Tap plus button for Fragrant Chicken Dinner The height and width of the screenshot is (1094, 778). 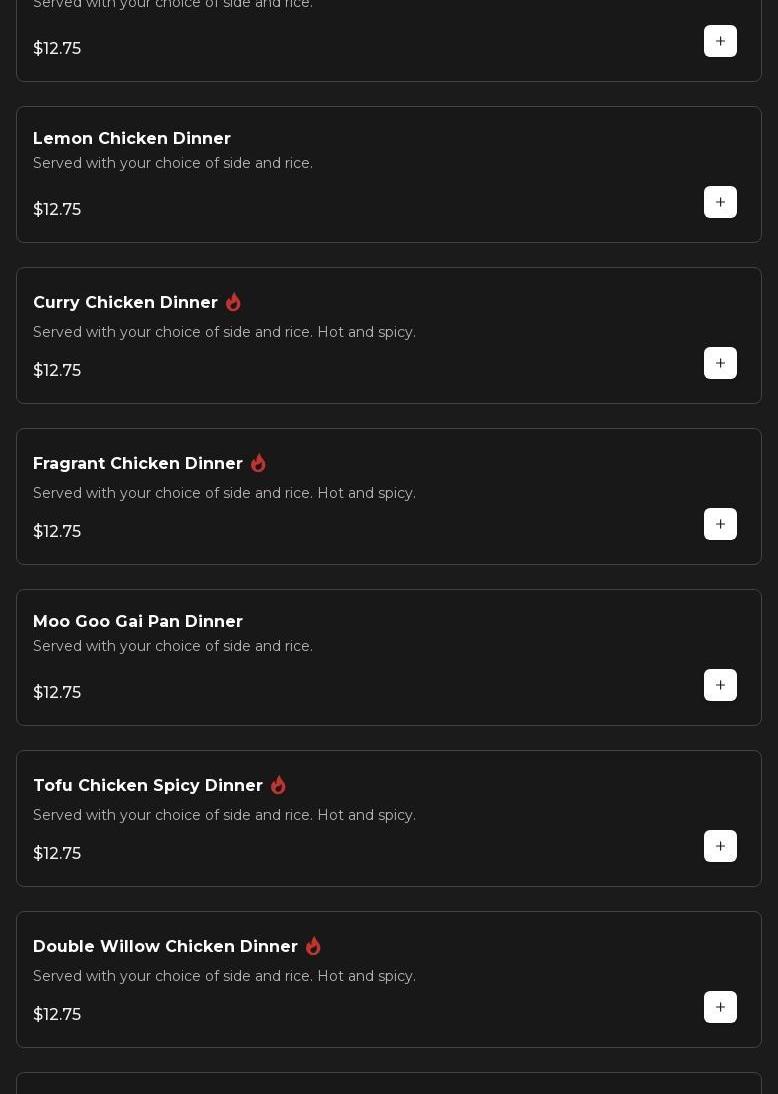coord(720,524)
